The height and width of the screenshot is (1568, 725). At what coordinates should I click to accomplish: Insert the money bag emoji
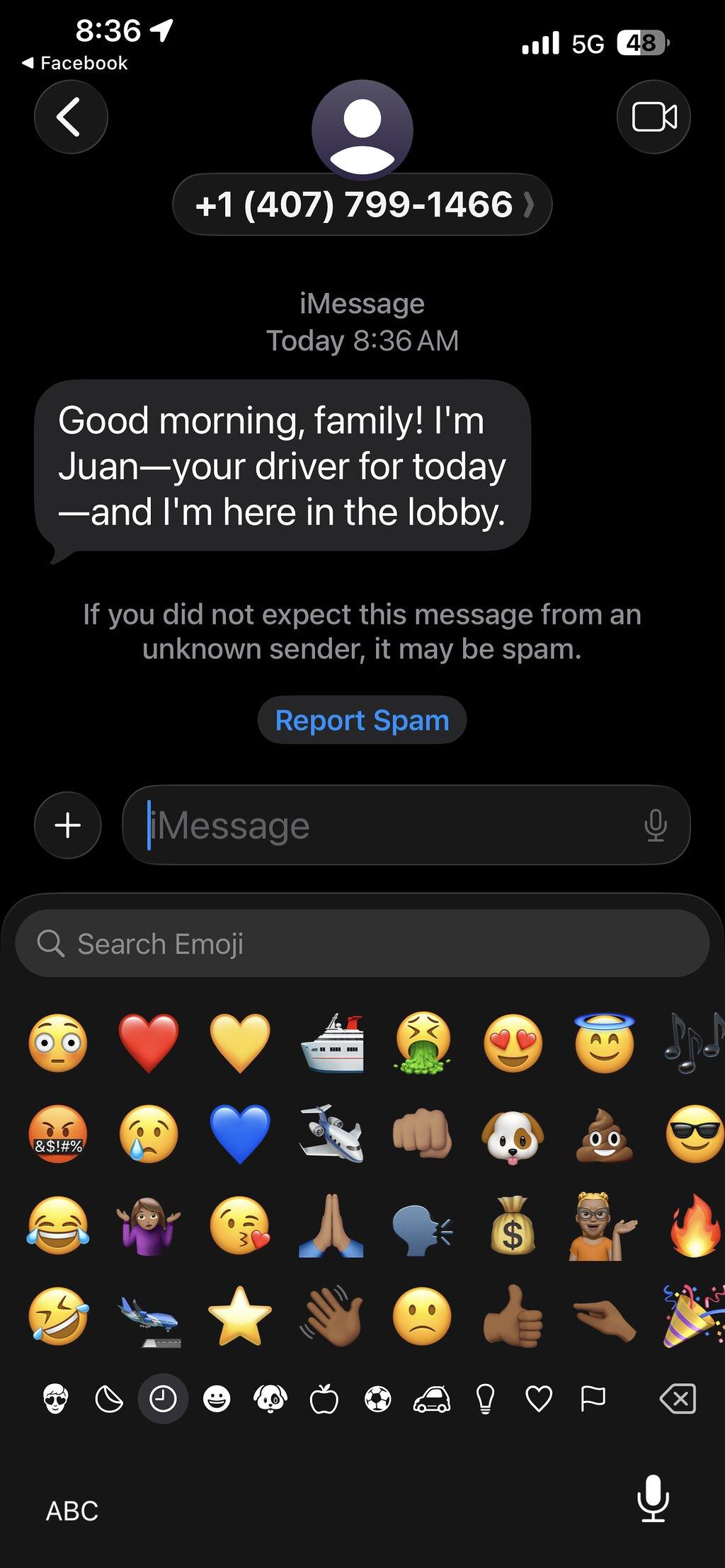pos(513,1225)
